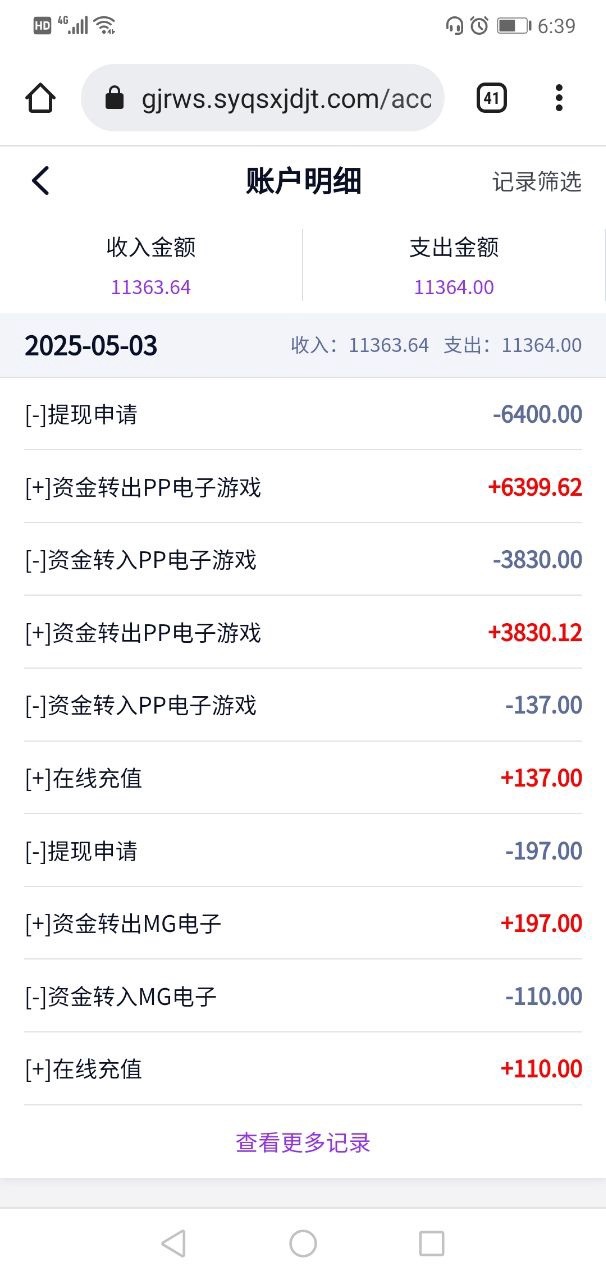Screen dimensions: 606x1280
Task: Open the browser overflow menu
Action: pos(559,98)
